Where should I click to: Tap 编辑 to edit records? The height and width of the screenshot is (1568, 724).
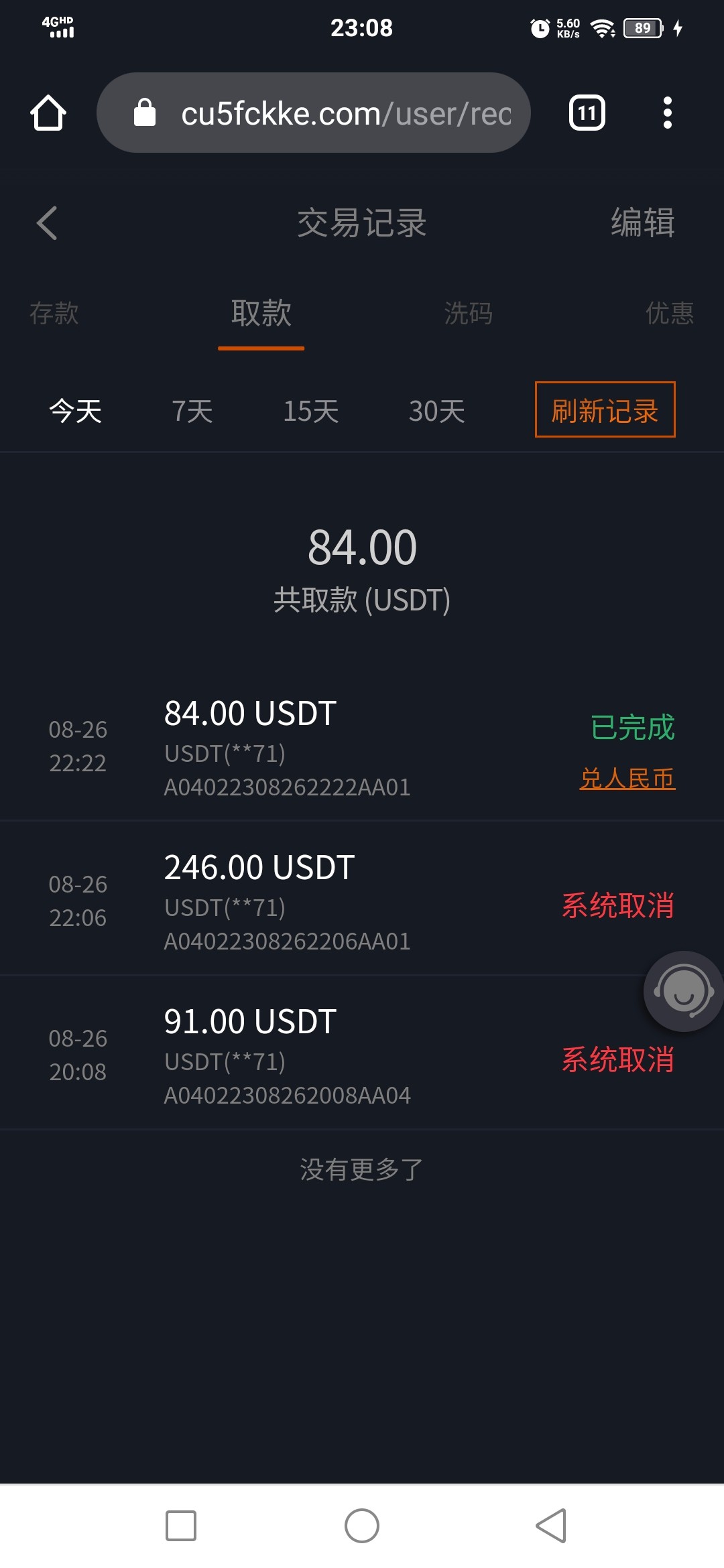point(642,223)
